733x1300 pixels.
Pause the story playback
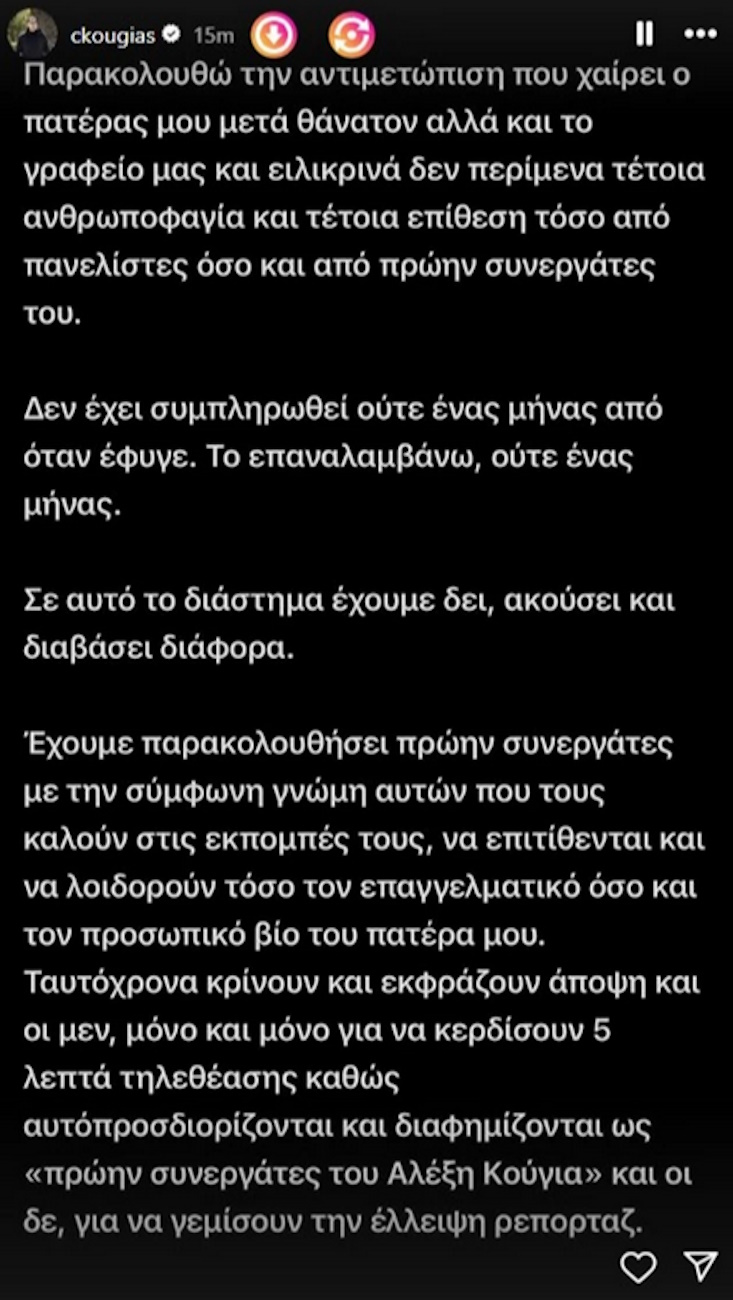pyautogui.click(x=644, y=35)
